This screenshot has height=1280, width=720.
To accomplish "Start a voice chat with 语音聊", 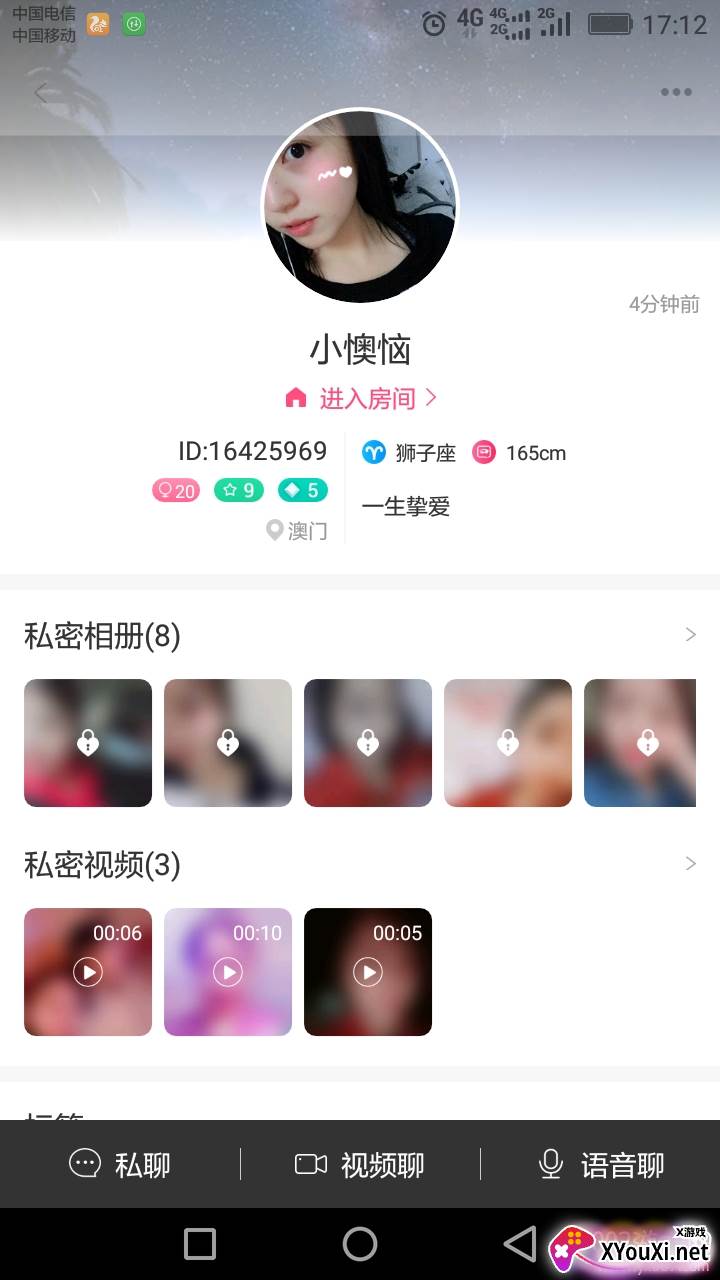I will 600,1164.
